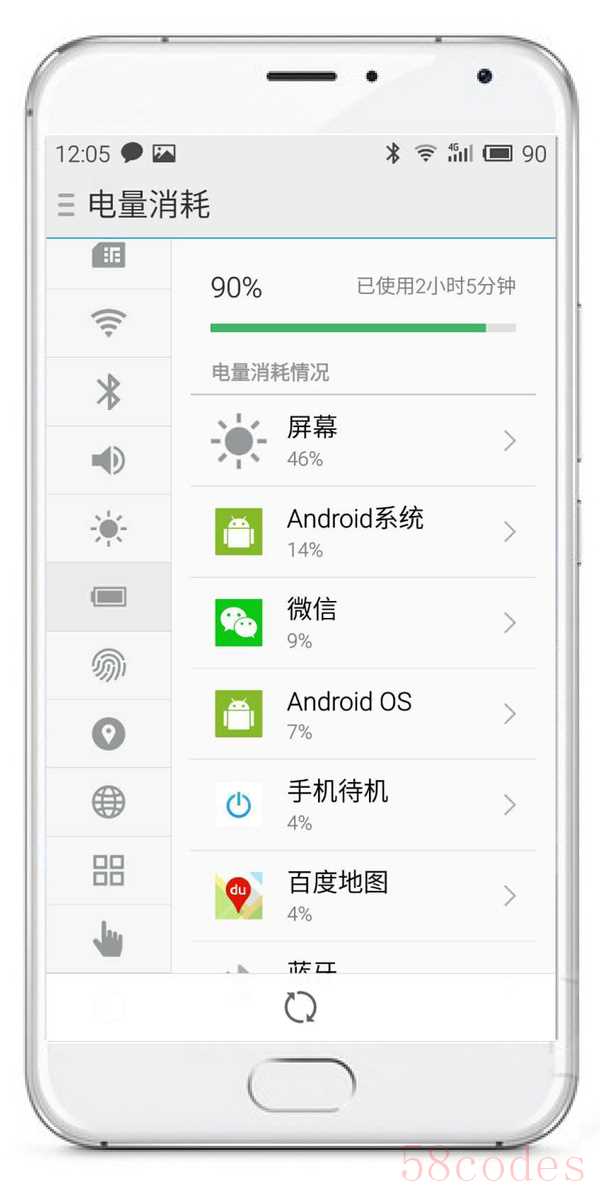Open display brightness settings in the sidebar
Viewport: 600px width, 1194px height.
tap(108, 528)
